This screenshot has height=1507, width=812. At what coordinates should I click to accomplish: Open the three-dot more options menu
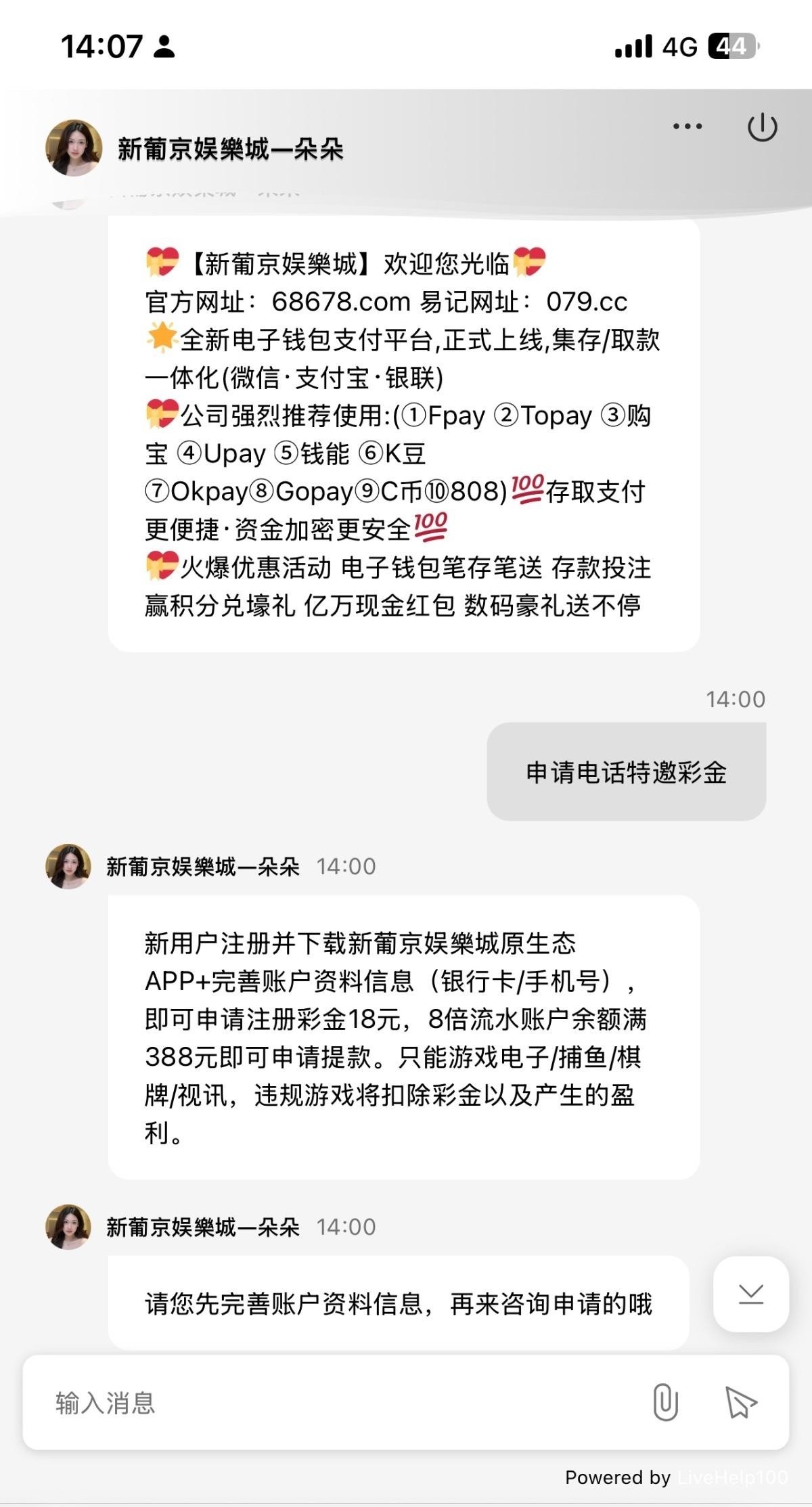click(x=687, y=127)
